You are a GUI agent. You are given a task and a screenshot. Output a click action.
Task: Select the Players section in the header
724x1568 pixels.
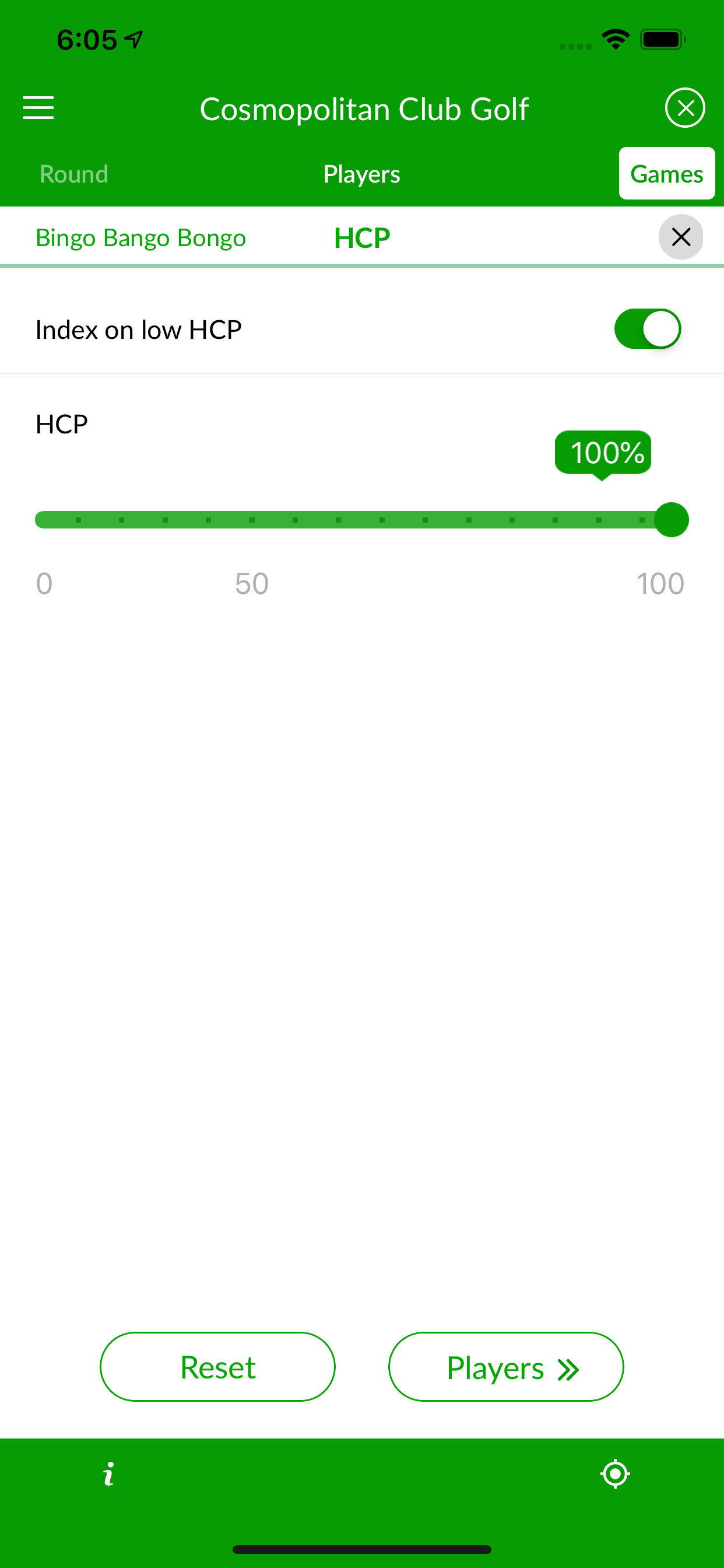point(361,173)
